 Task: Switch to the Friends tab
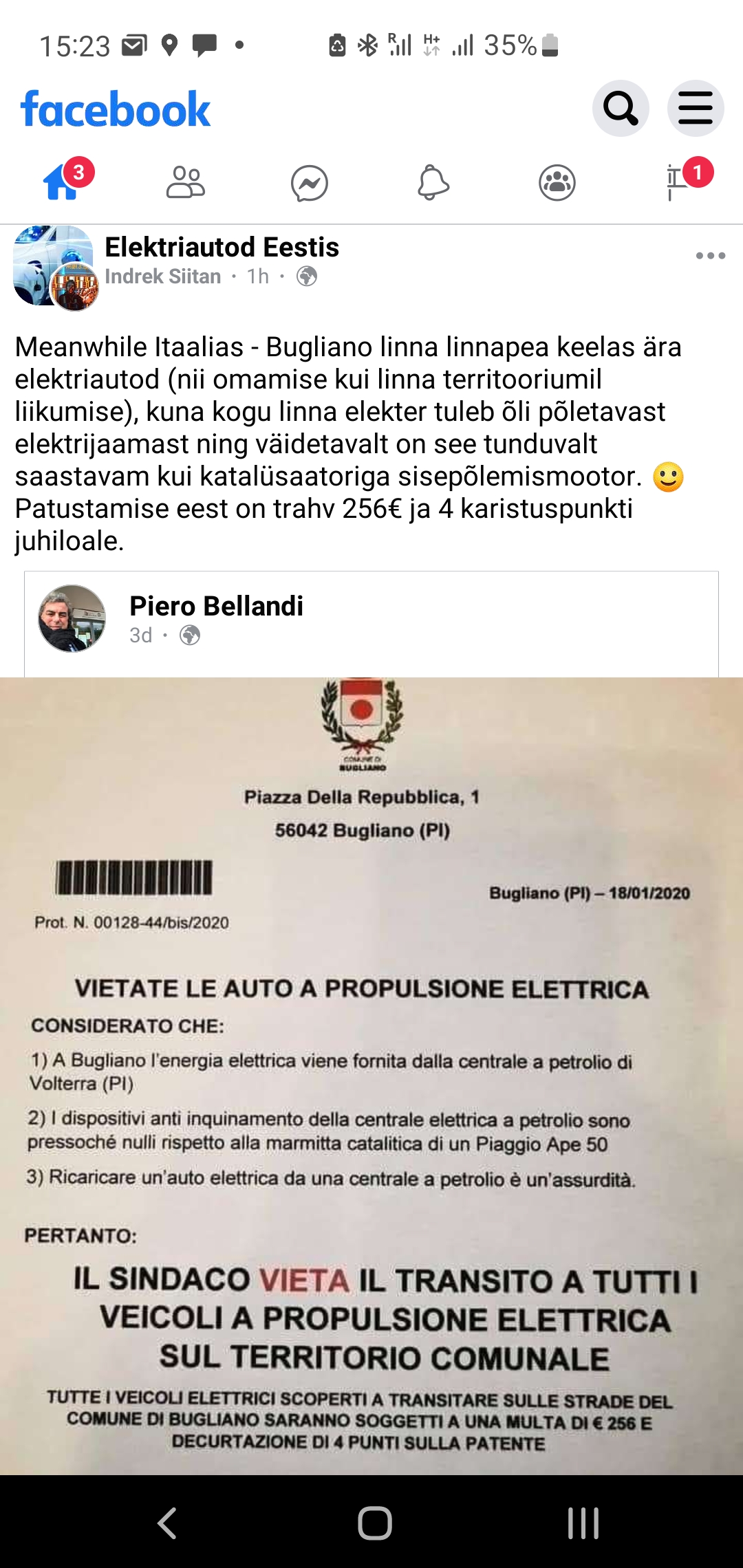tap(185, 183)
